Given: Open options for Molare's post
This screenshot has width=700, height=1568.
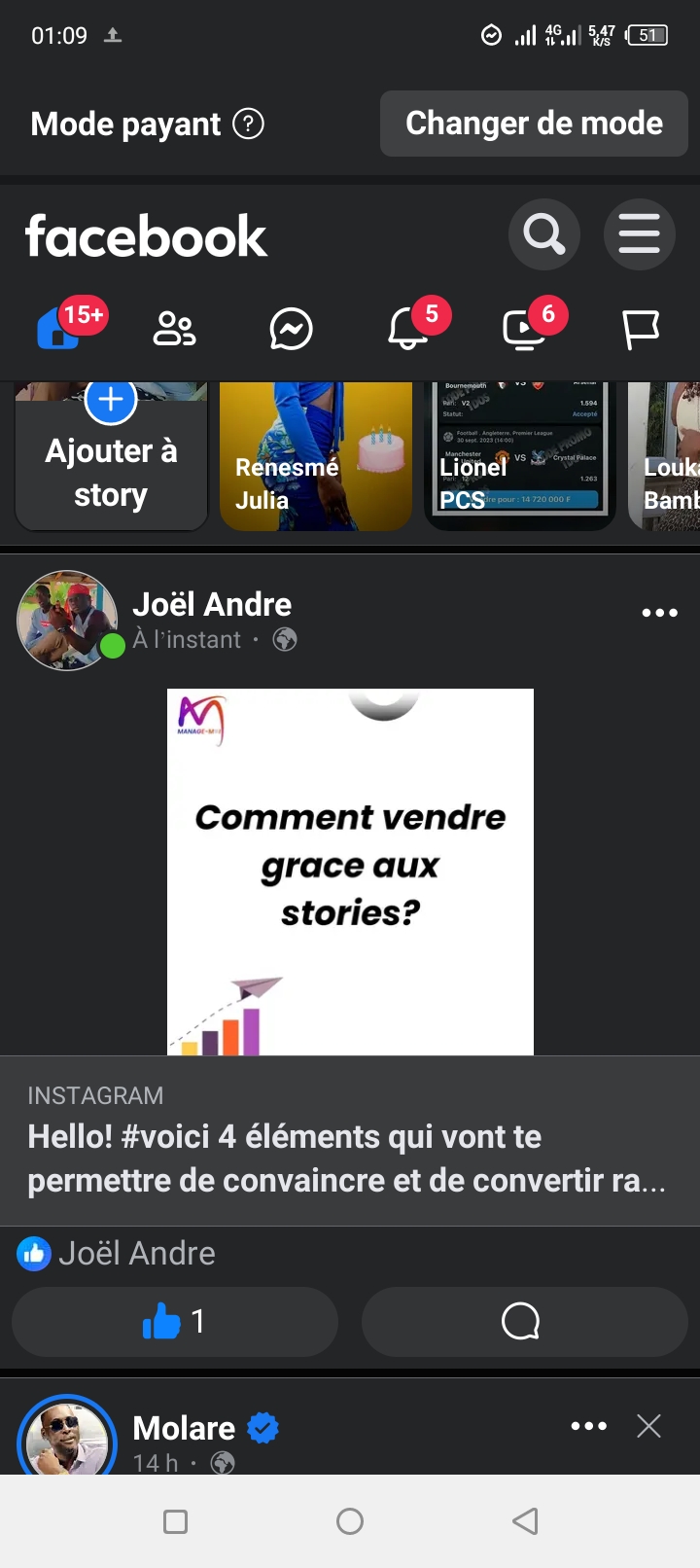Looking at the screenshot, I should point(588,1427).
